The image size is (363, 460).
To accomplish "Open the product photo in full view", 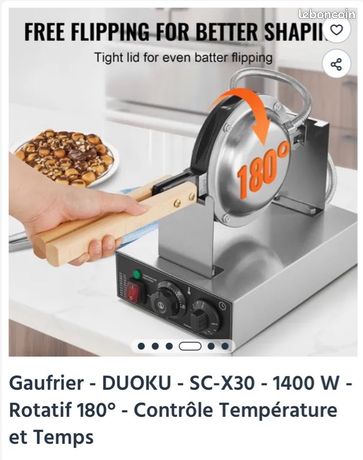I will [183, 182].
